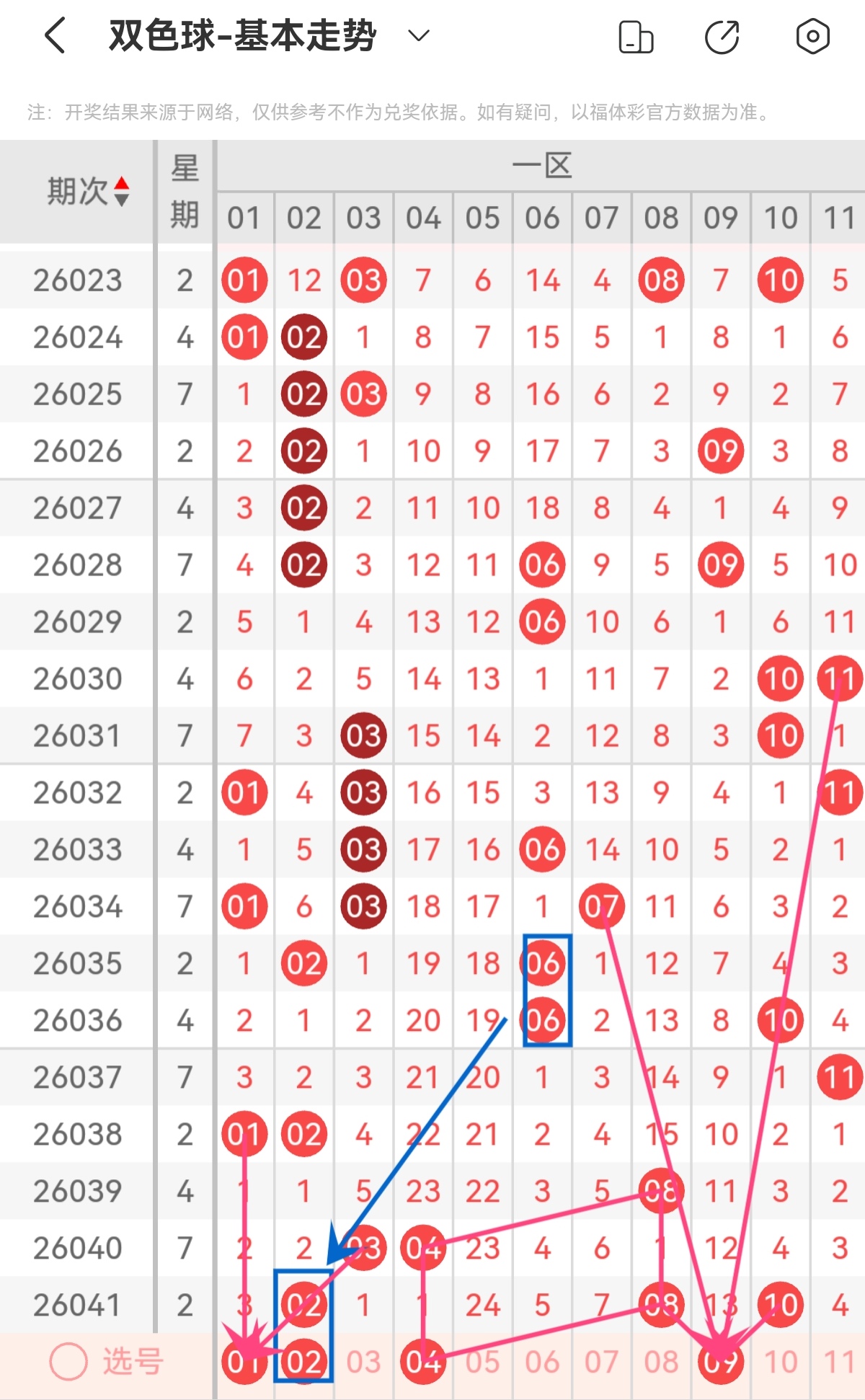Choose number 10 in the 选号 row
This screenshot has width=865, height=1400.
(x=781, y=1362)
